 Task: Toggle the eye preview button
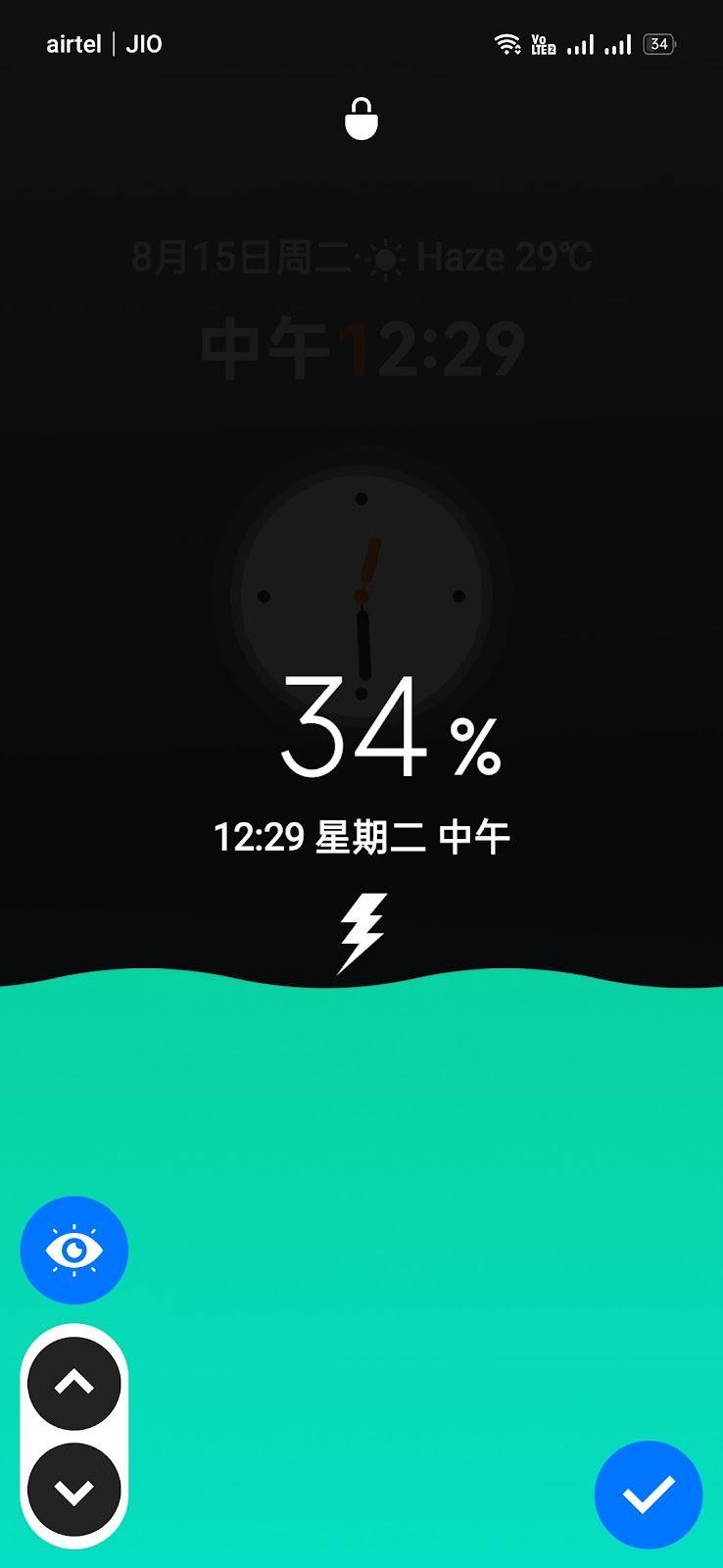(x=74, y=1250)
